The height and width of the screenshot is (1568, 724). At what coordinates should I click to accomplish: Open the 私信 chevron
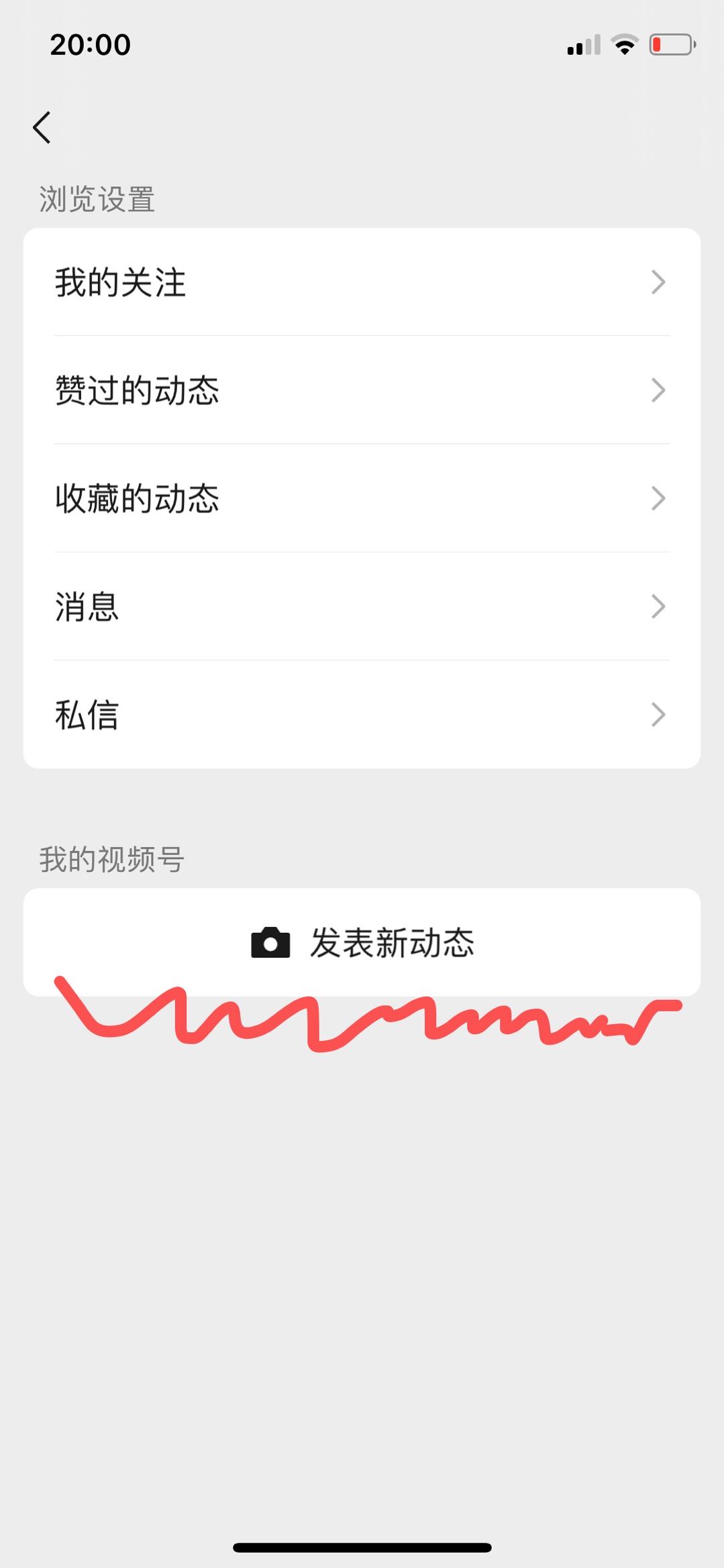click(x=657, y=716)
